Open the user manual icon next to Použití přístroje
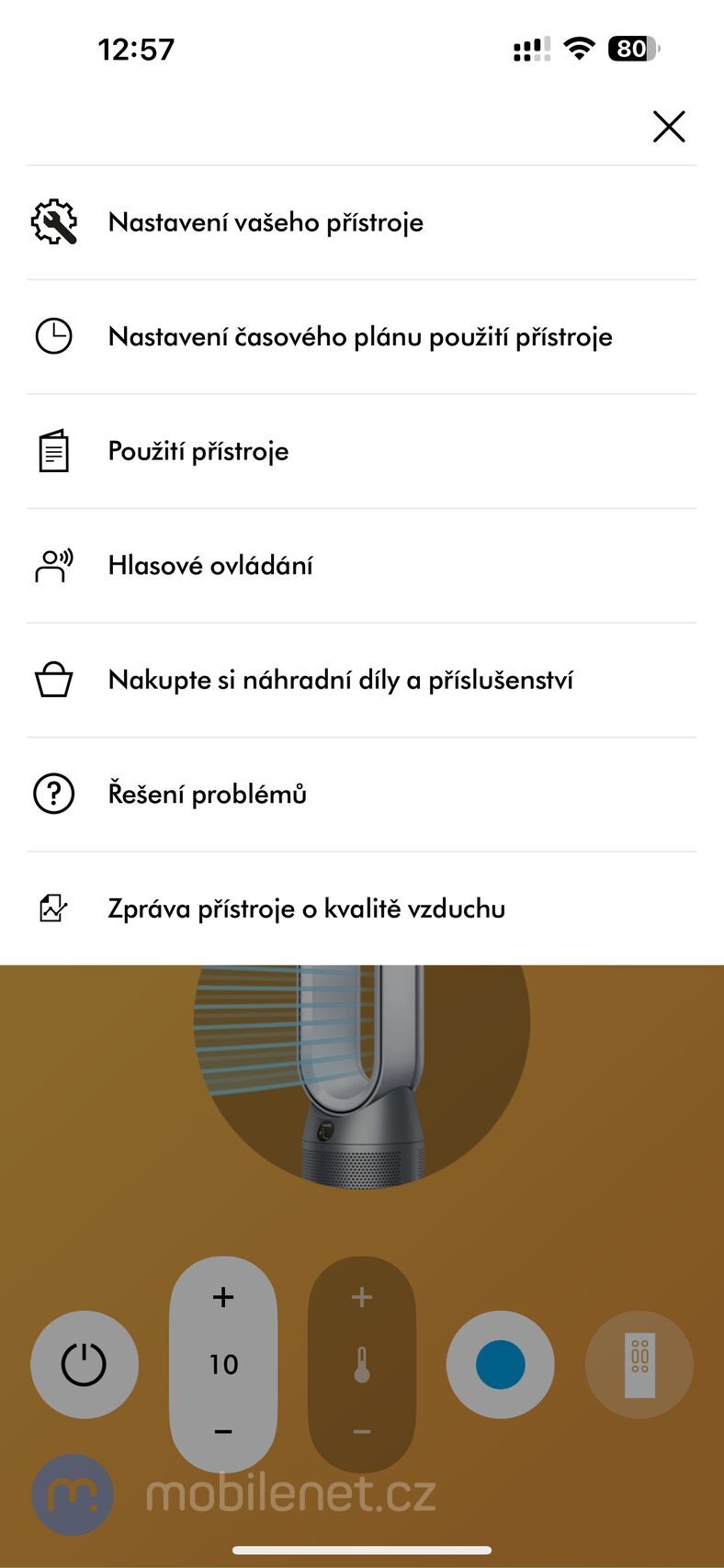Viewport: 724px width, 1568px height. point(52,450)
